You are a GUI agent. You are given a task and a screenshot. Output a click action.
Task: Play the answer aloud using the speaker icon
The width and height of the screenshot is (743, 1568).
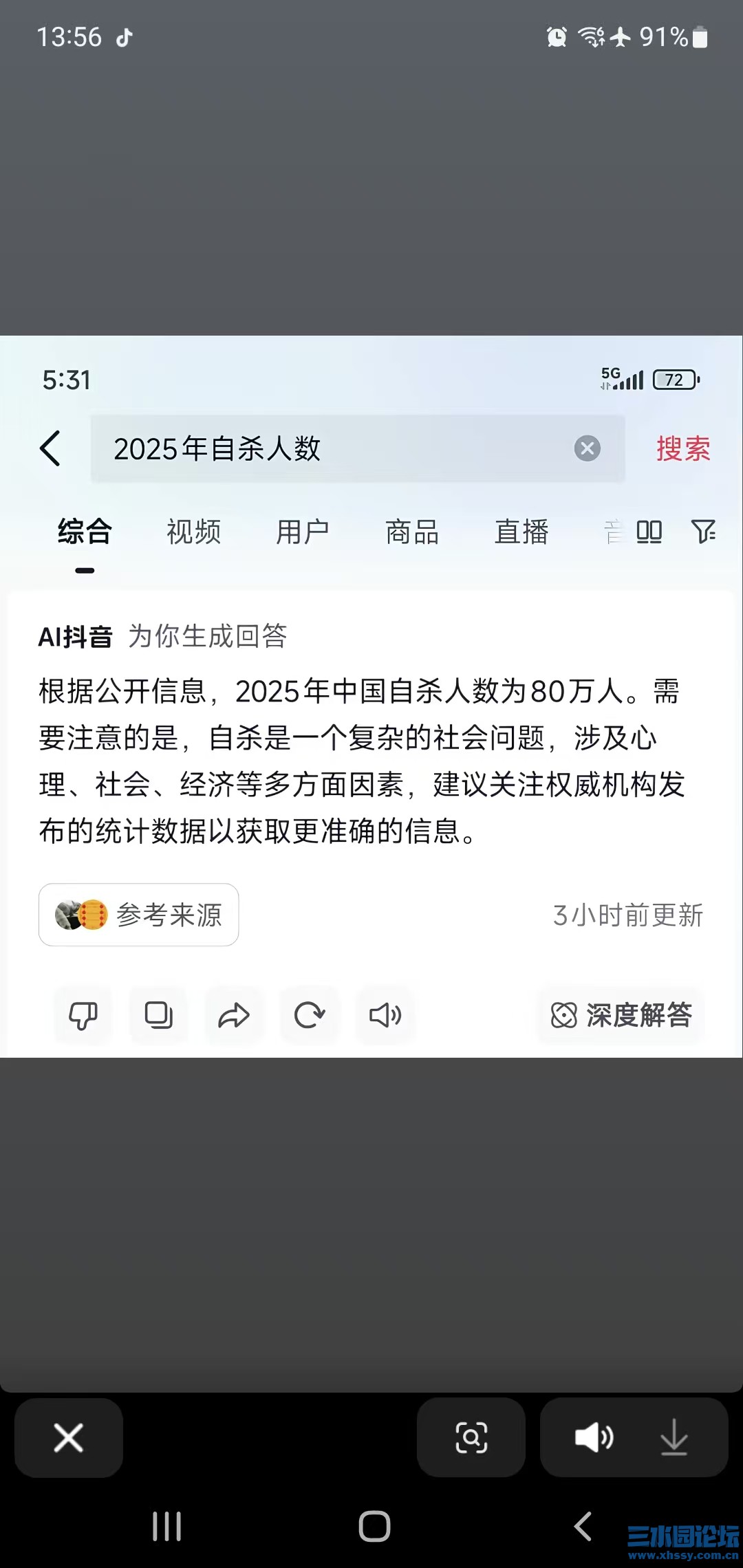(385, 1015)
